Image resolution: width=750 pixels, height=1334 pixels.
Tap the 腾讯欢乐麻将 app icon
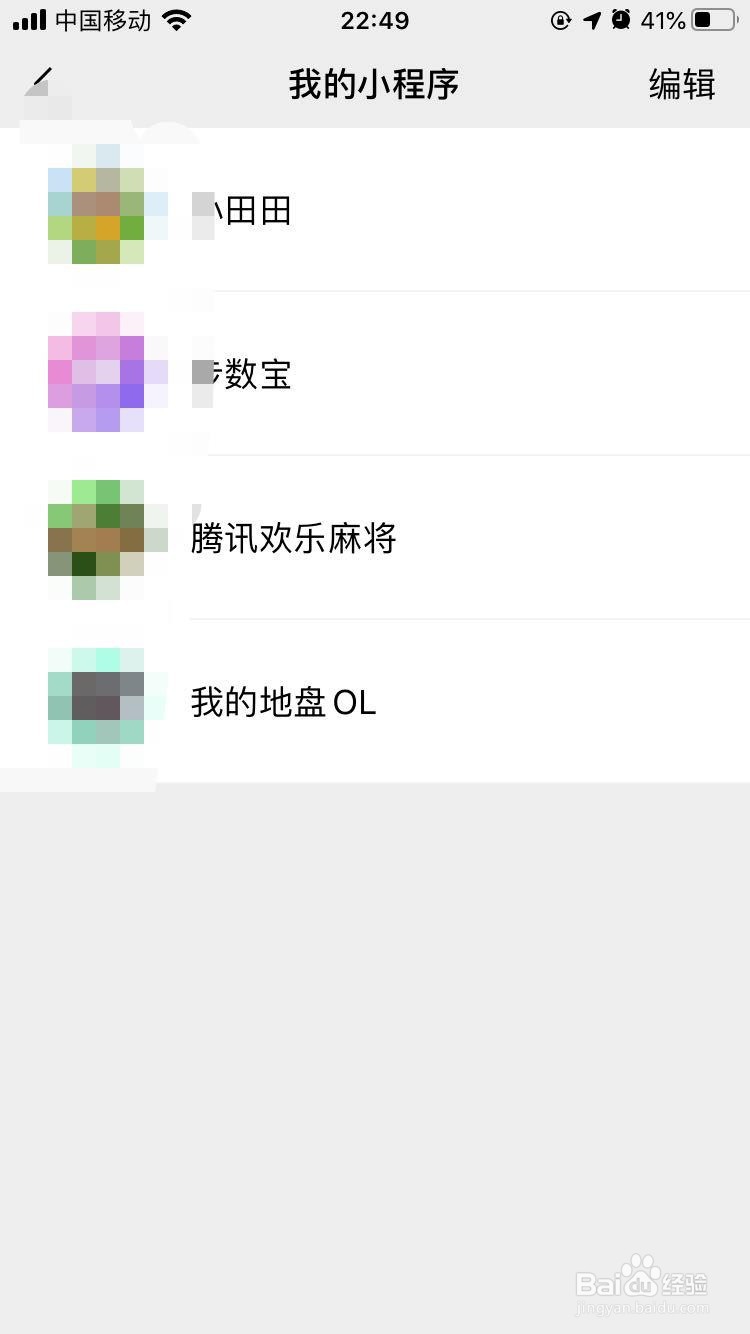pyautogui.click(x=95, y=540)
